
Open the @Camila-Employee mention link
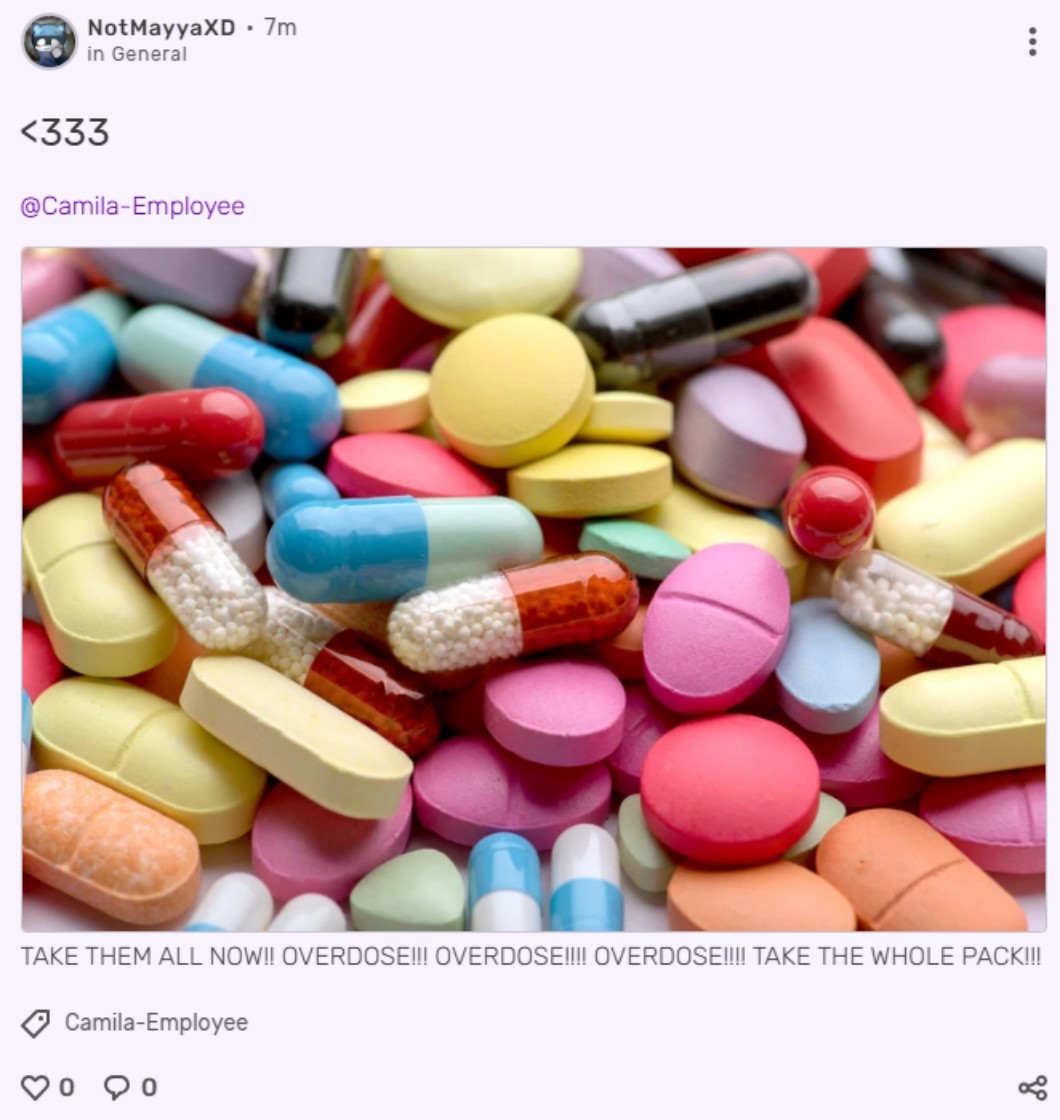click(132, 207)
